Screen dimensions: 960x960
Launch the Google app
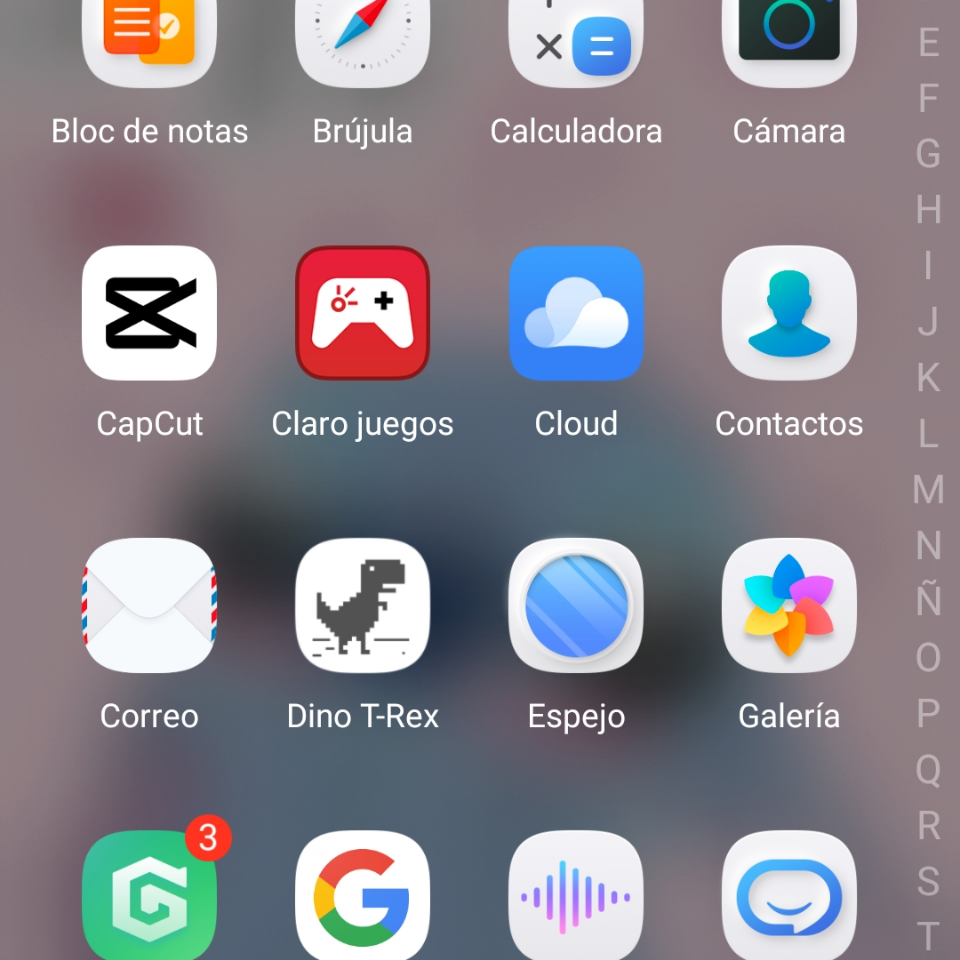[362, 897]
